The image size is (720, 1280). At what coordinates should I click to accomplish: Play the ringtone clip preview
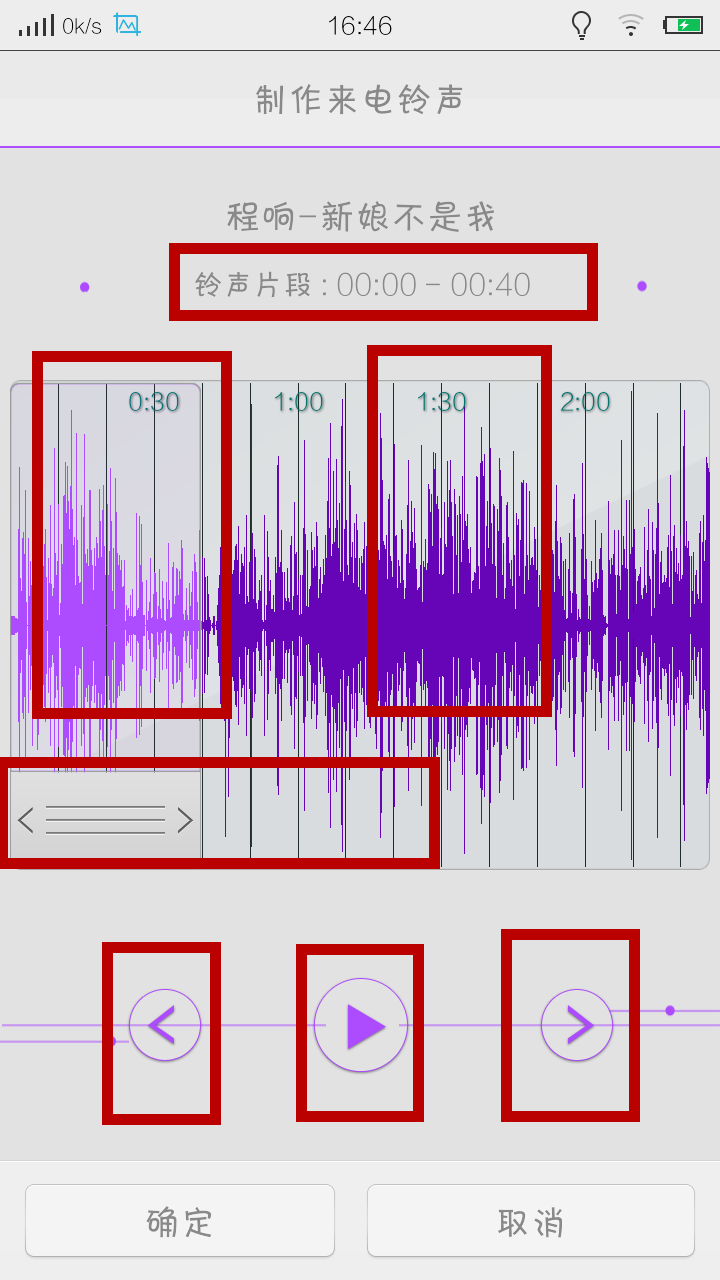pyautogui.click(x=361, y=1025)
